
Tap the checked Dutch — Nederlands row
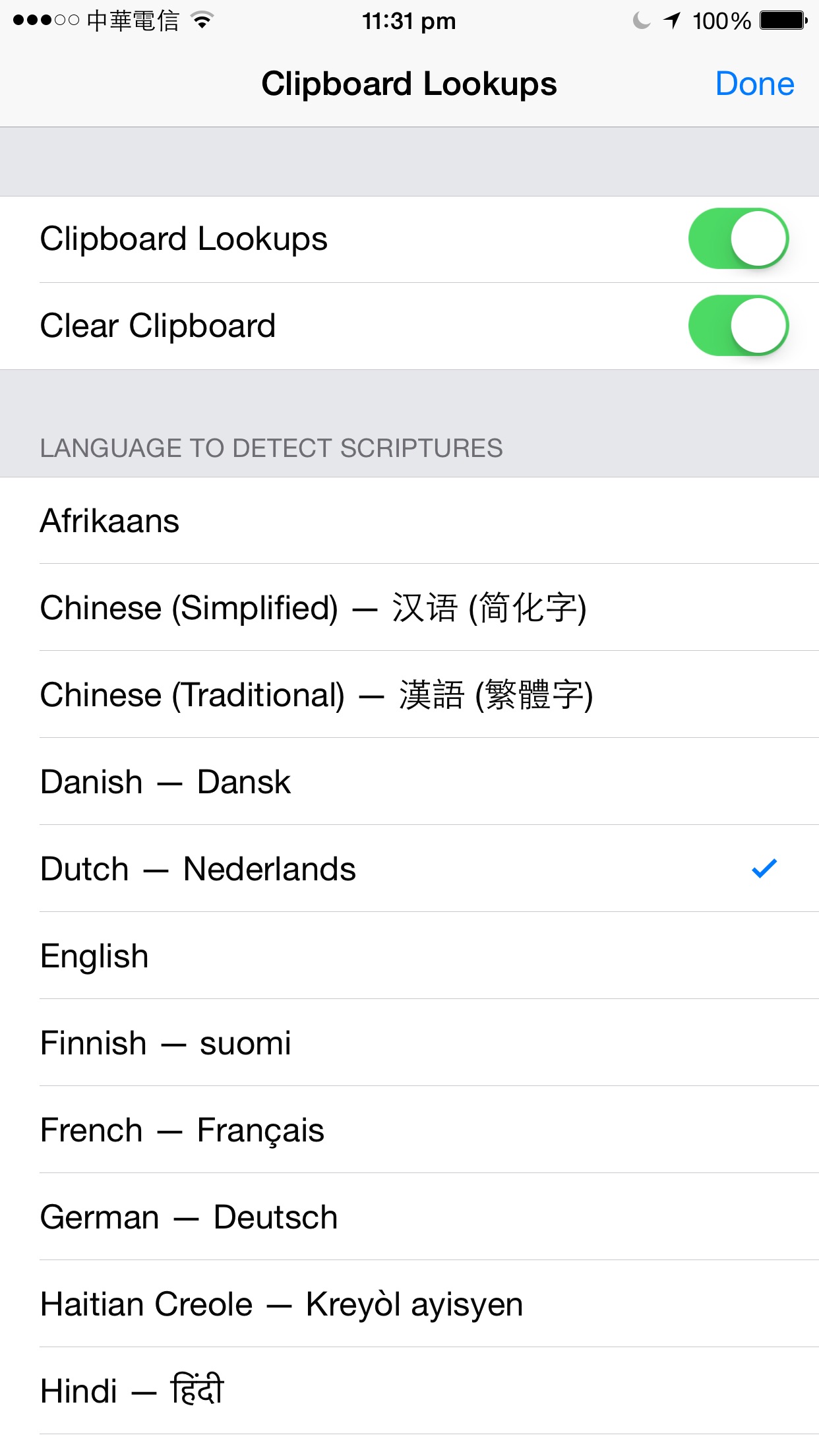[x=409, y=869]
